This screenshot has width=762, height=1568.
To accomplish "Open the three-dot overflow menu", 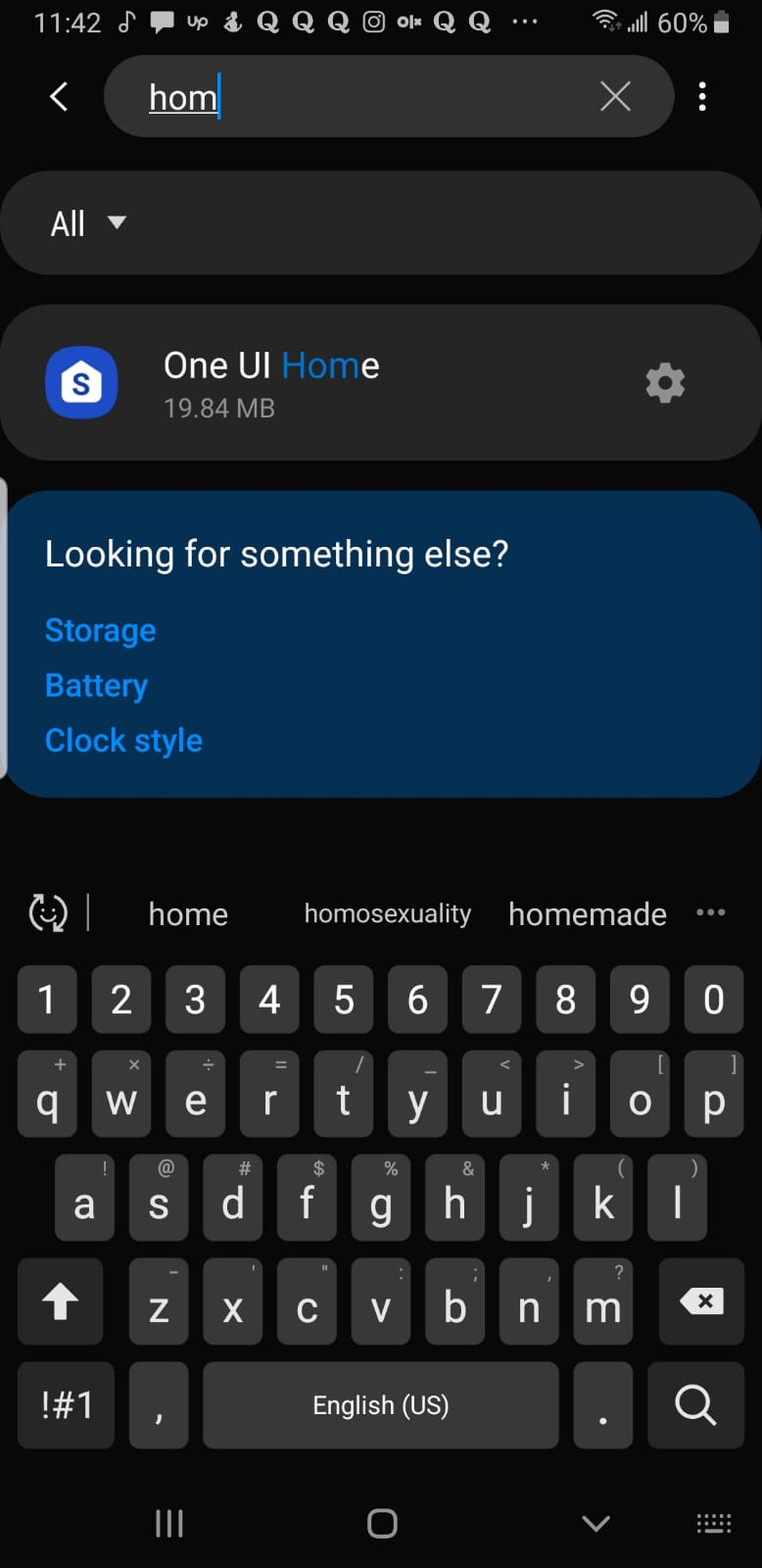I will pos(702,96).
